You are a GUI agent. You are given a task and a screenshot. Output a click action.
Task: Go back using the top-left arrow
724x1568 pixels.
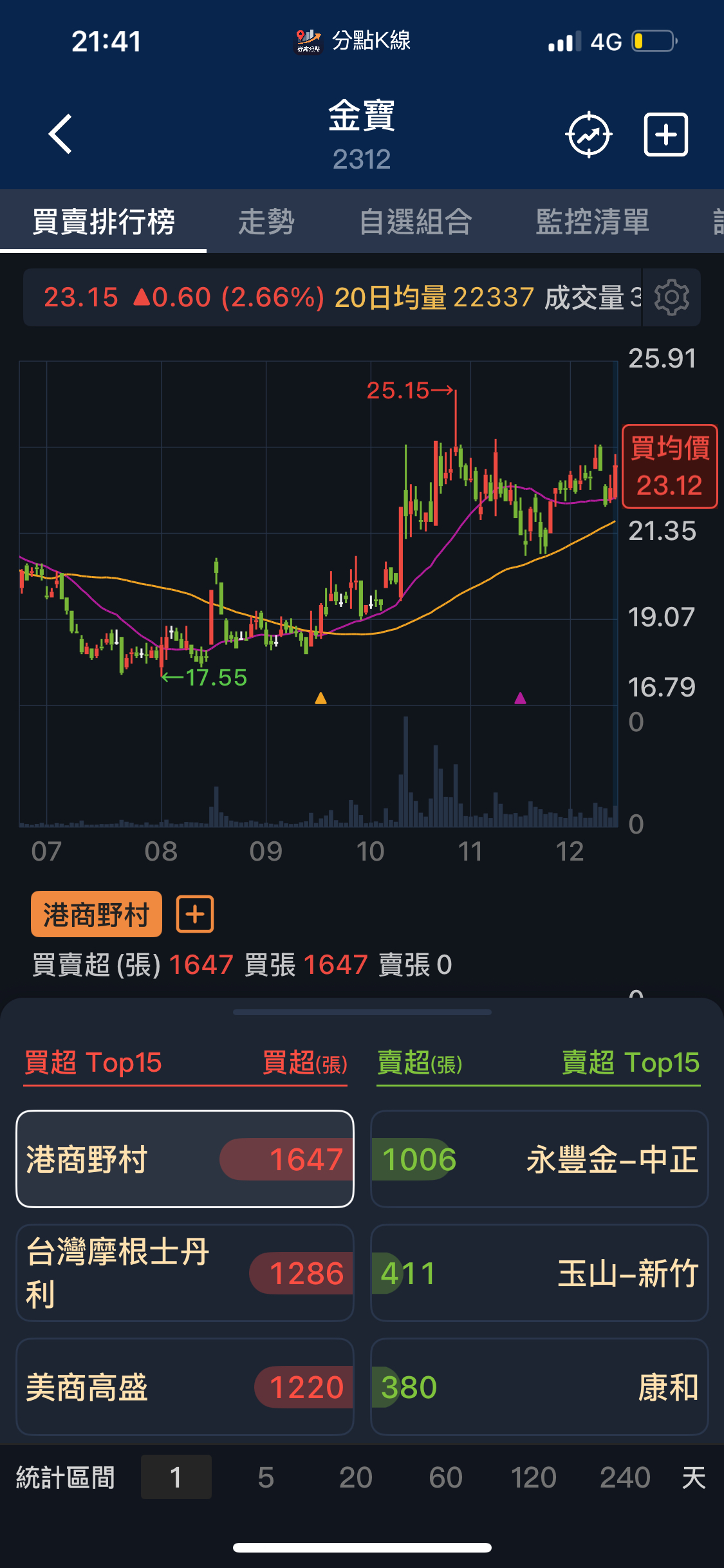60,135
